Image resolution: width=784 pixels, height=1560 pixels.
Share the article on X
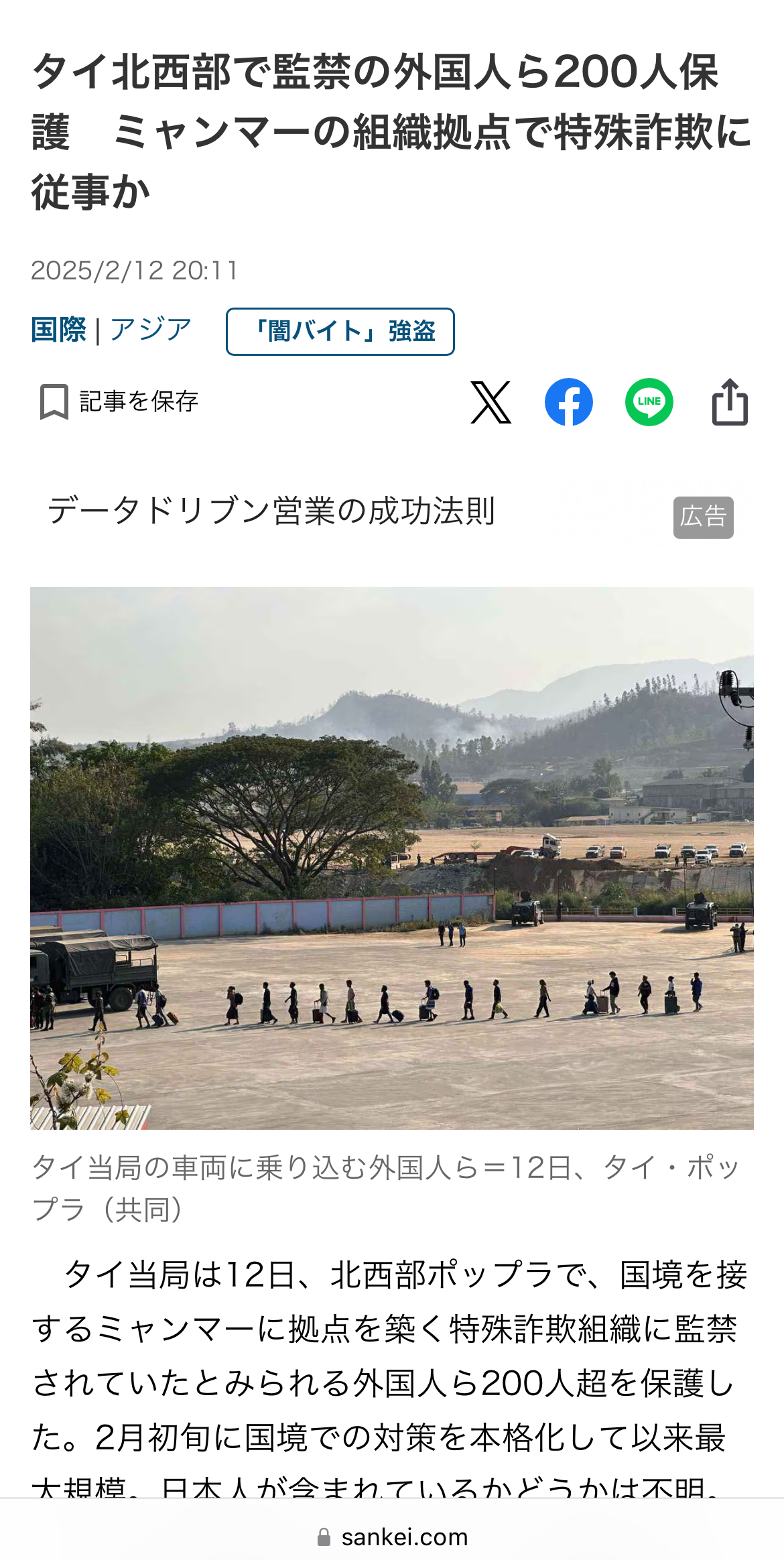point(491,402)
